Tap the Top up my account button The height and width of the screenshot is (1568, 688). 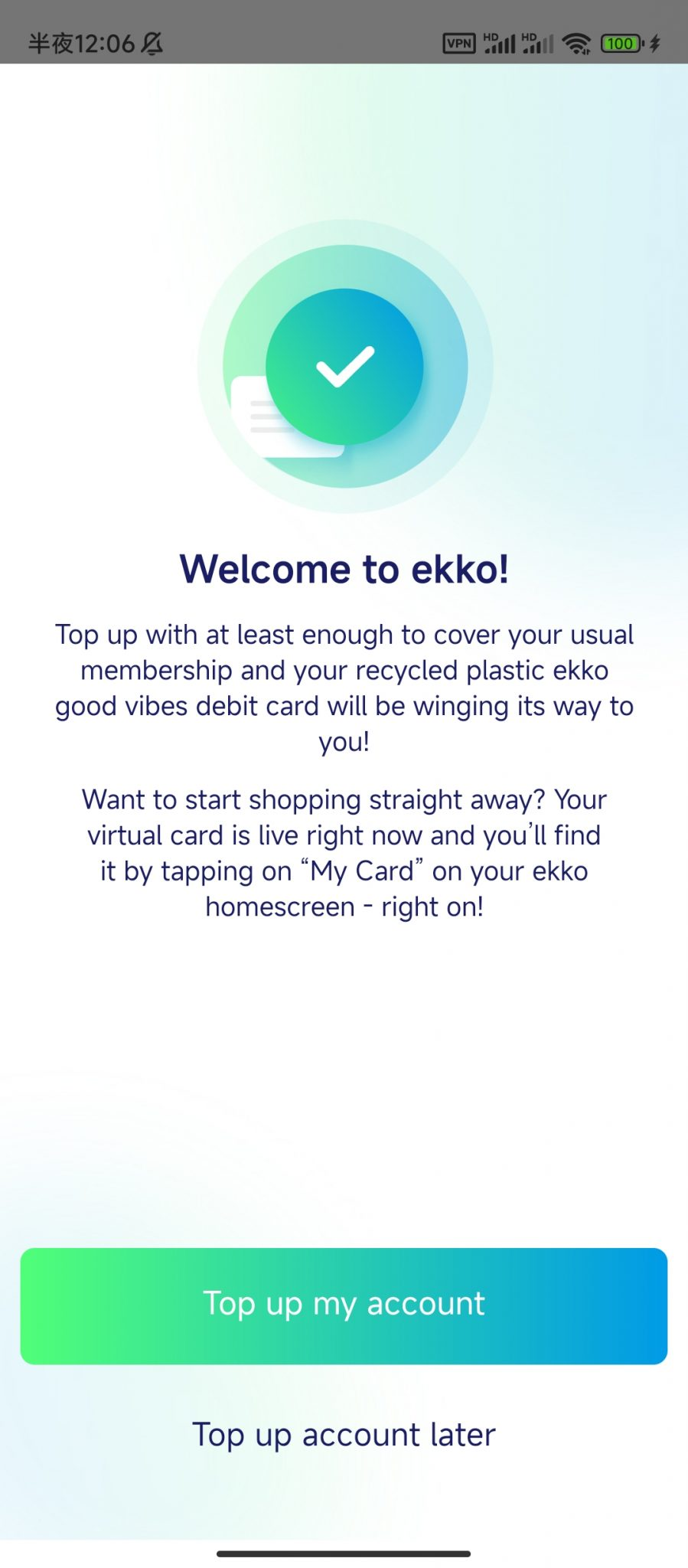344,1305
